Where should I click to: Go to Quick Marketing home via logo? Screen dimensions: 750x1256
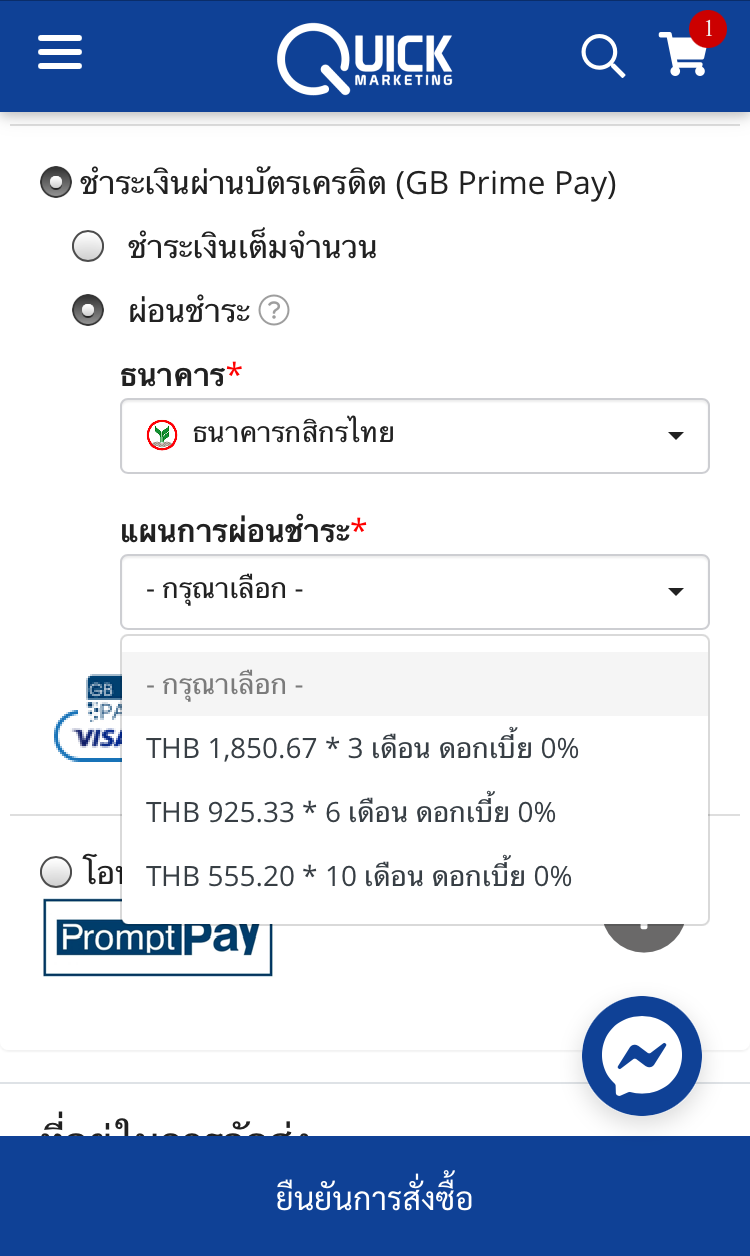pos(365,58)
